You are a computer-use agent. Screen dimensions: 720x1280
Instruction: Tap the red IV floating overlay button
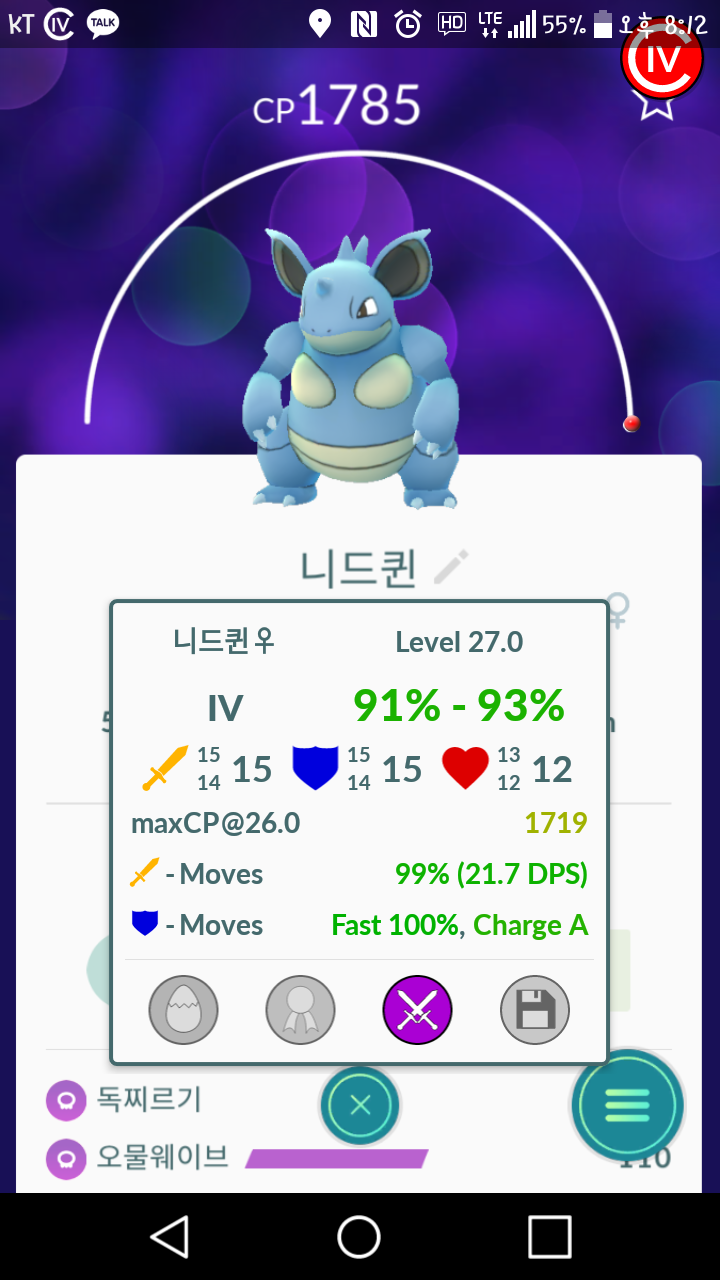click(662, 58)
